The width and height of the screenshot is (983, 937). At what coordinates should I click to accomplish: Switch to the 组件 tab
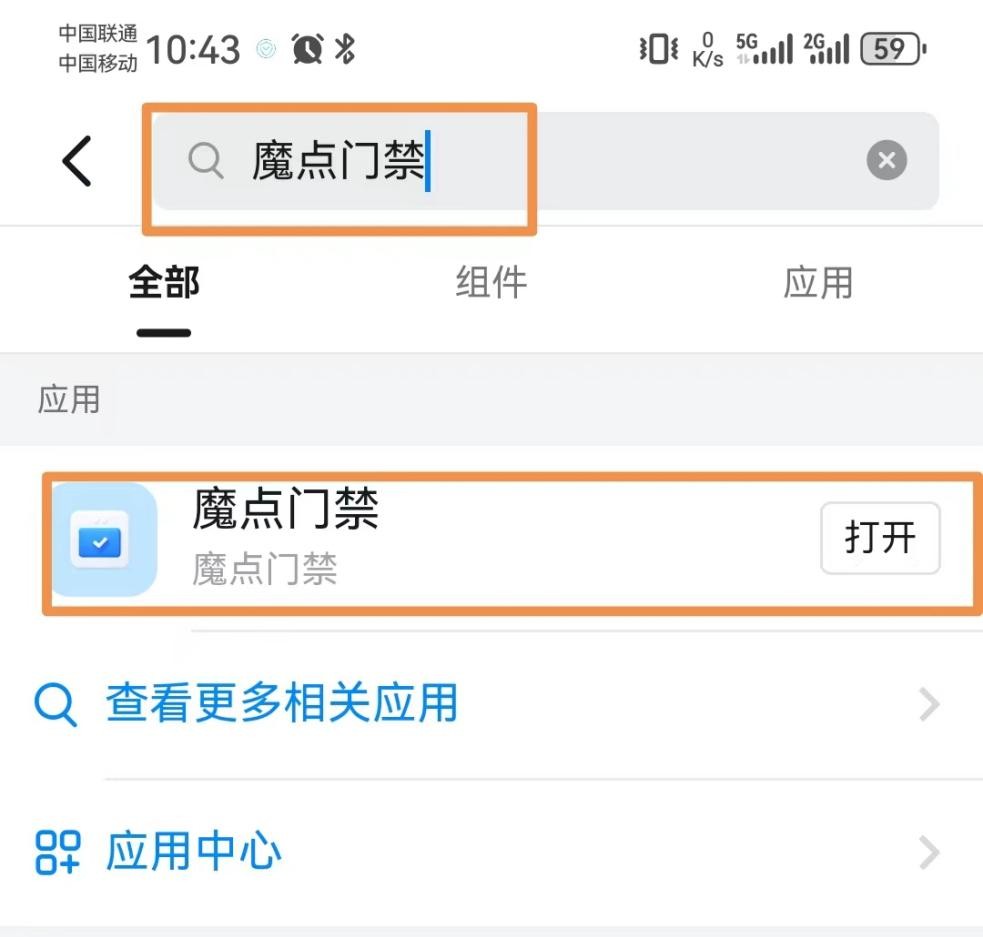tap(491, 284)
